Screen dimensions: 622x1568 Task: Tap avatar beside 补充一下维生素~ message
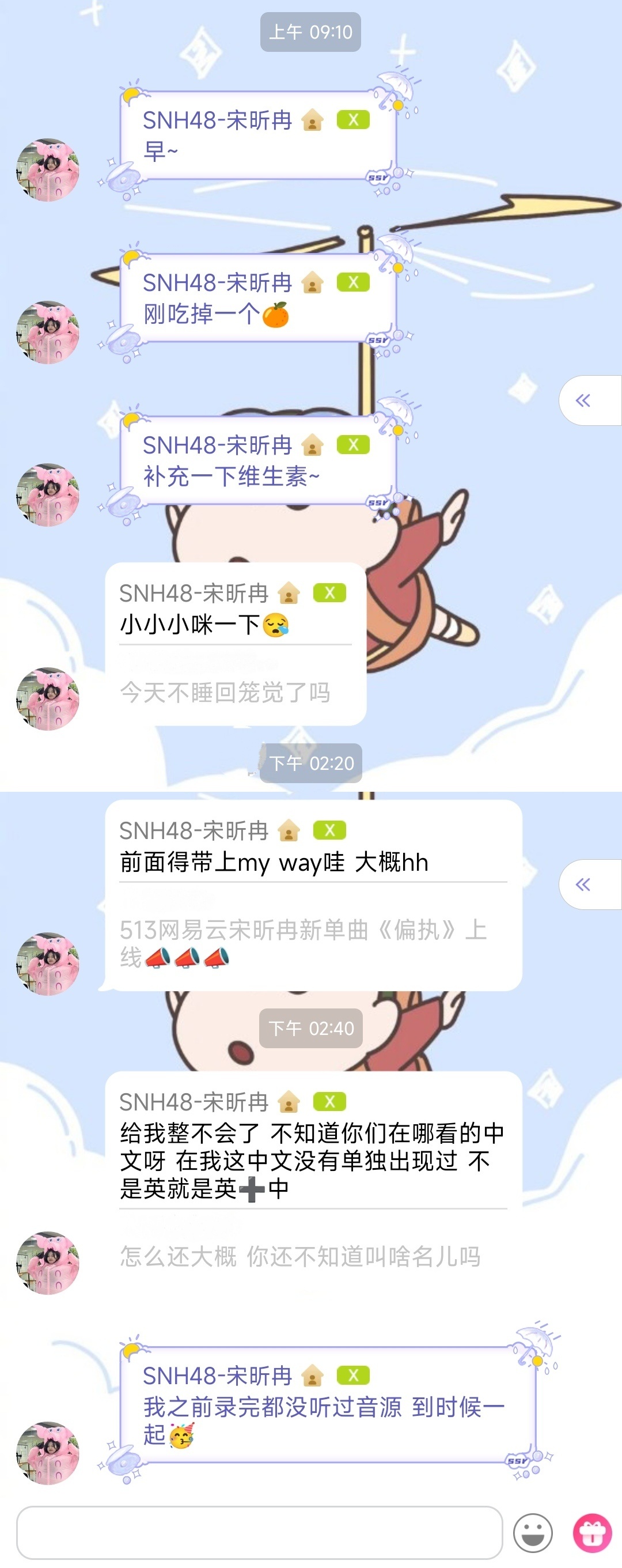pyautogui.click(x=47, y=495)
